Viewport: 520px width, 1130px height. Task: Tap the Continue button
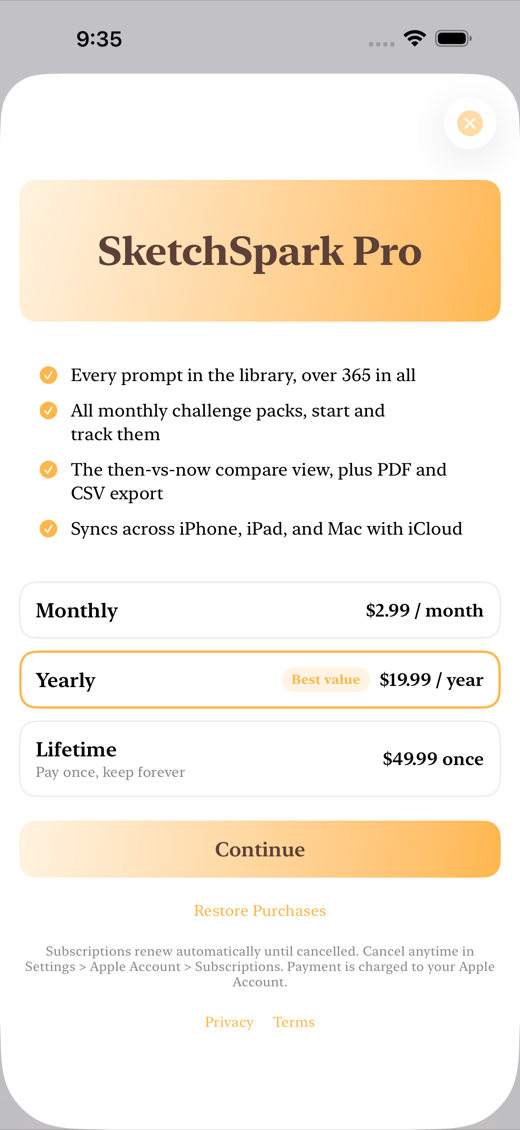tap(260, 849)
